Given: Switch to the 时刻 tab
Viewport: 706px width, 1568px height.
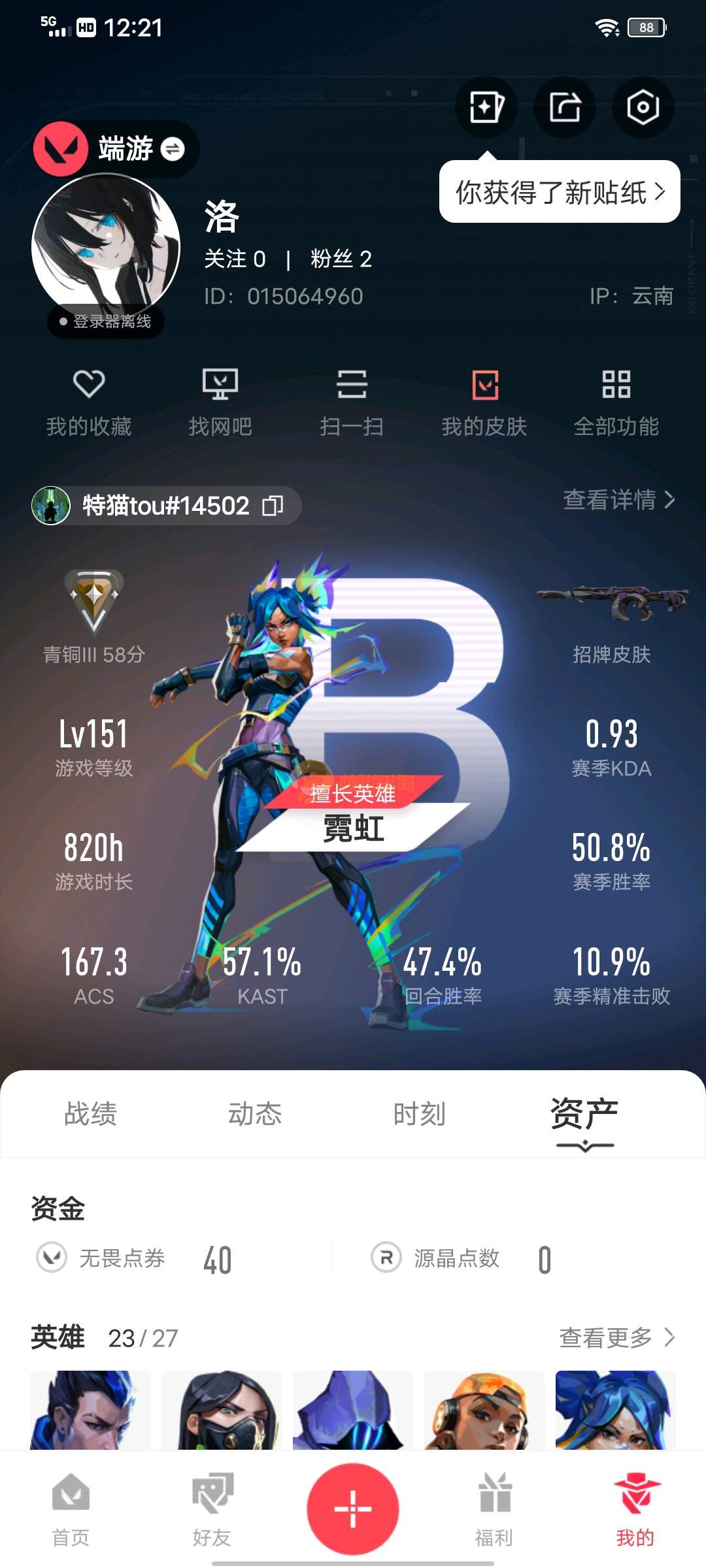Looking at the screenshot, I should pyautogui.click(x=419, y=1114).
